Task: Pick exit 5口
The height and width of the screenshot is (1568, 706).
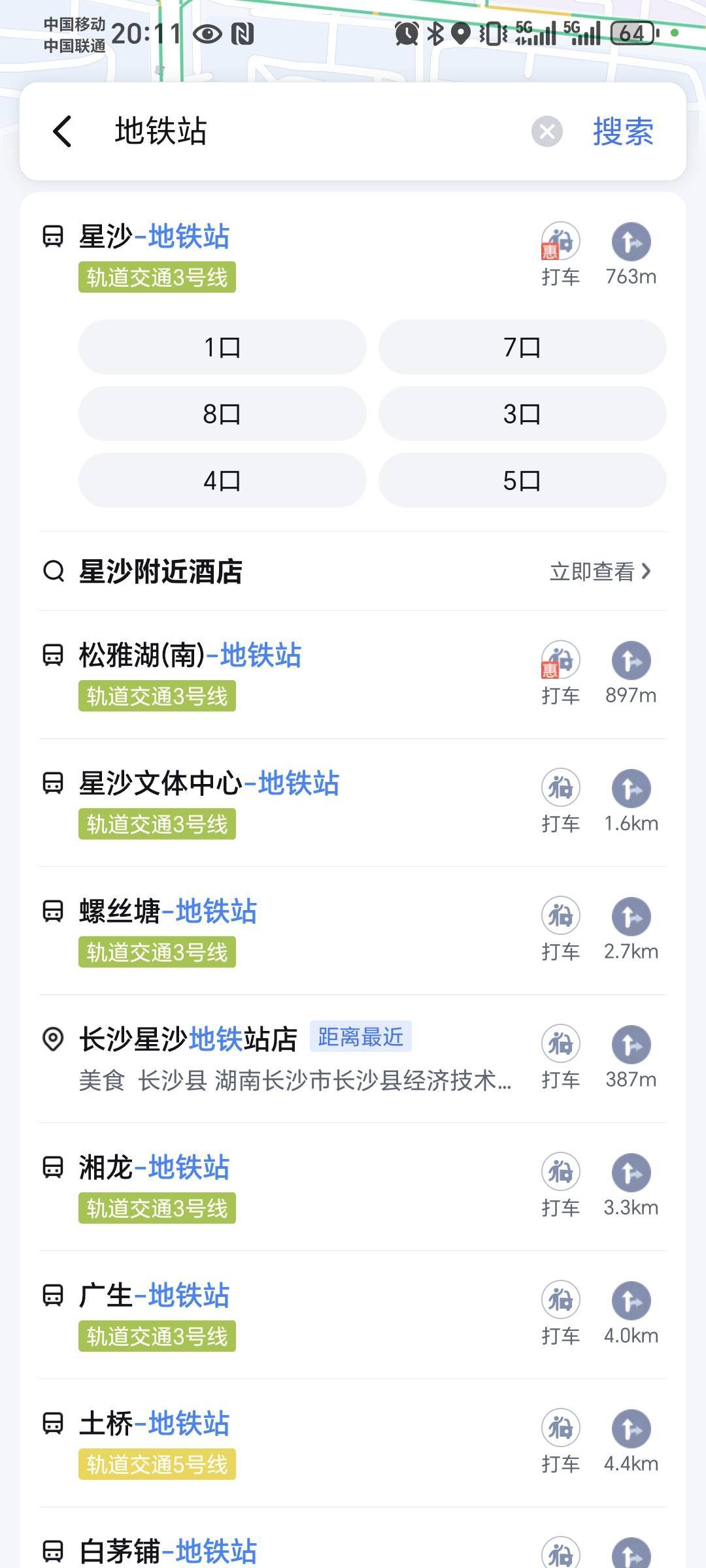Action: pyautogui.click(x=522, y=480)
